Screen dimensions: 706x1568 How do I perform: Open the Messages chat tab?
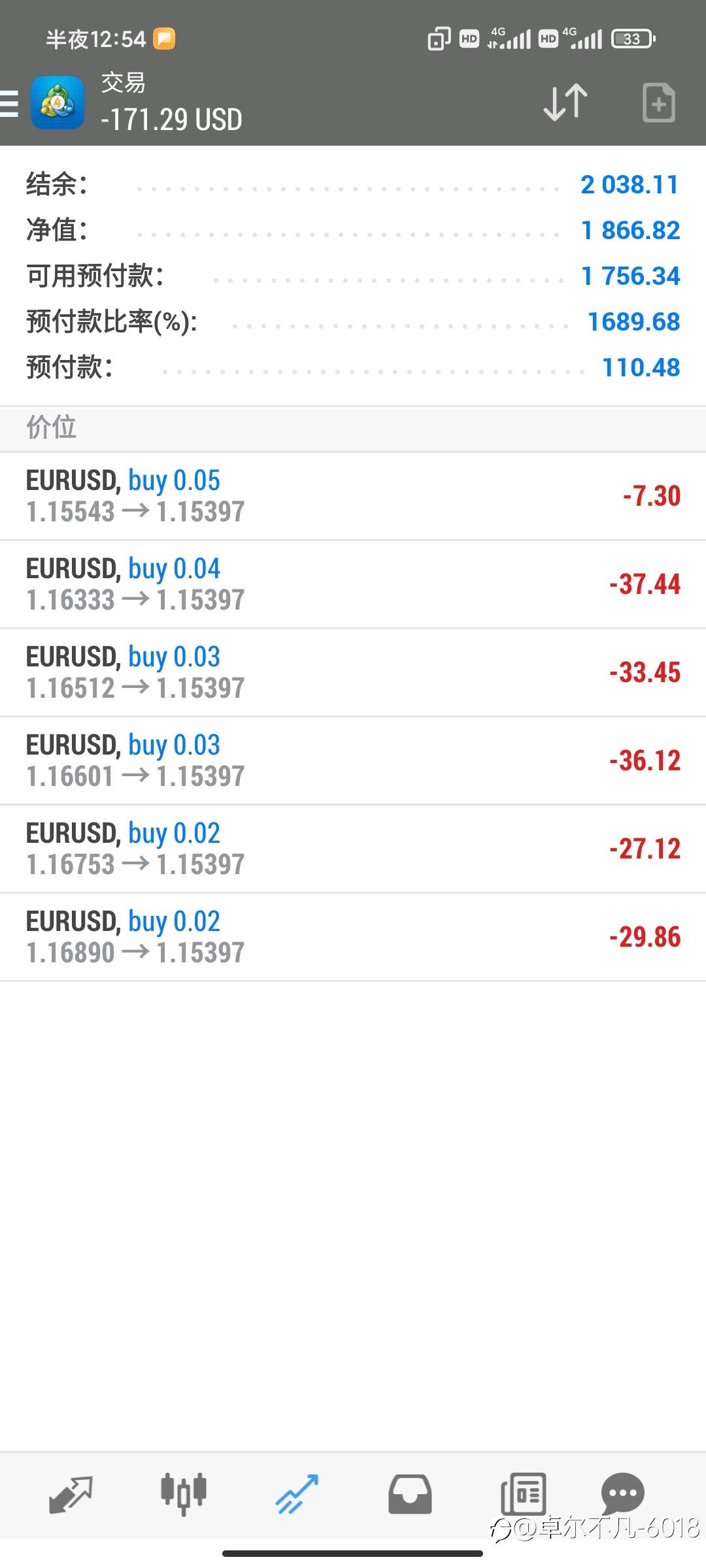pyautogui.click(x=622, y=1493)
